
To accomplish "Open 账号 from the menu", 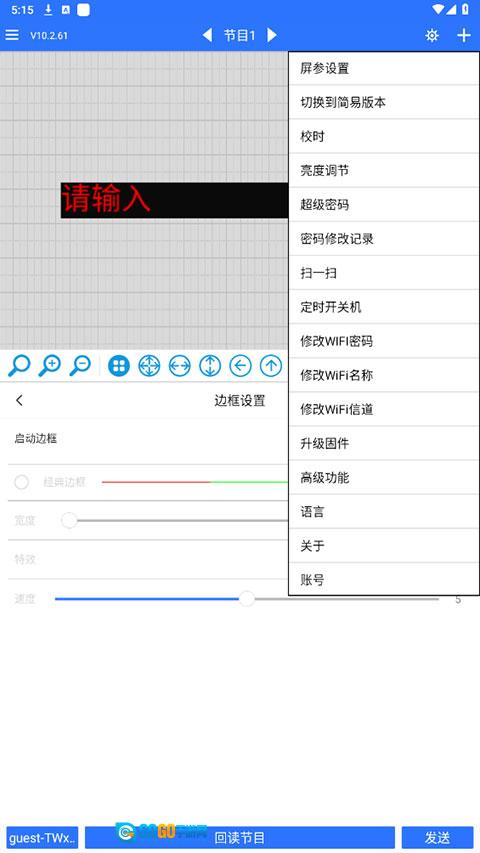I will (384, 580).
